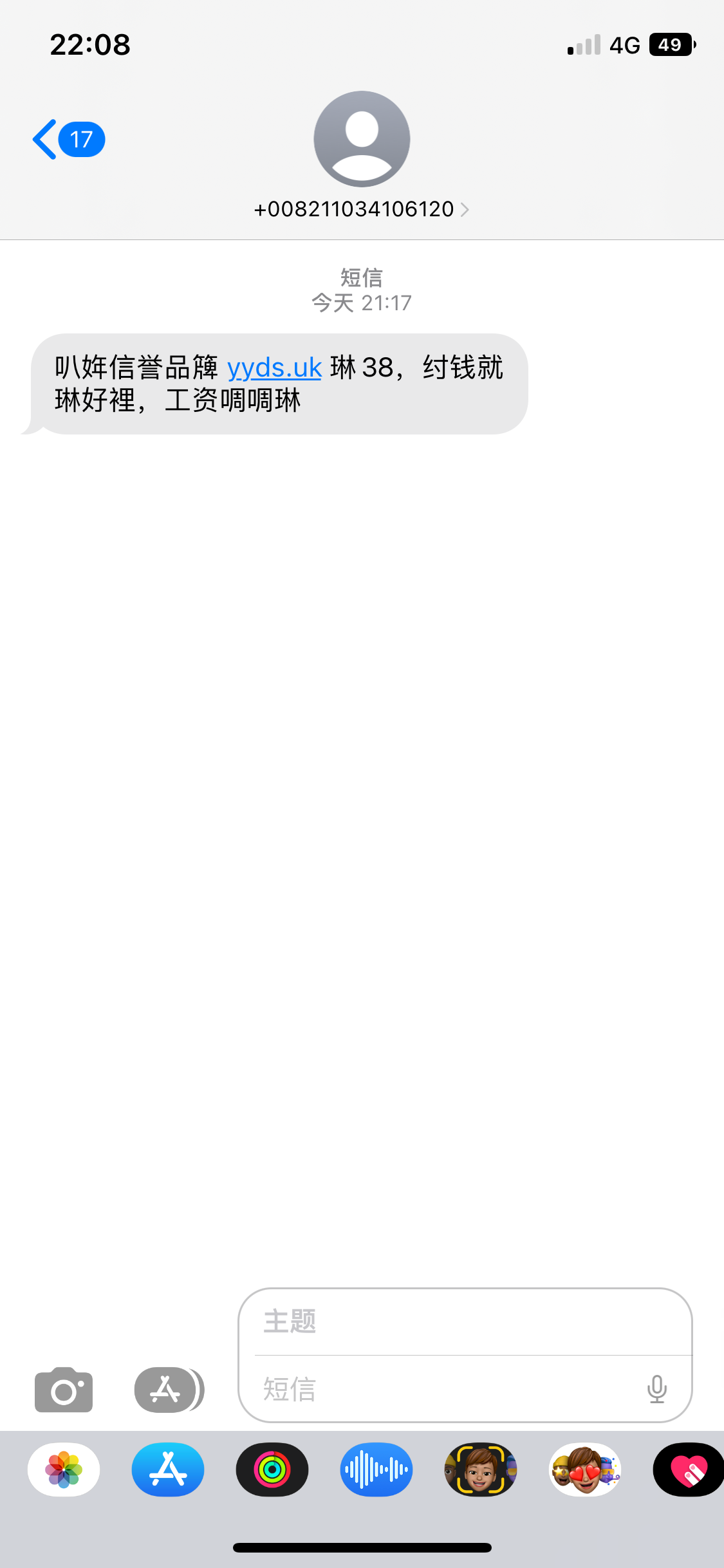
Task: Open the camera to attach a photo
Action: (64, 1390)
